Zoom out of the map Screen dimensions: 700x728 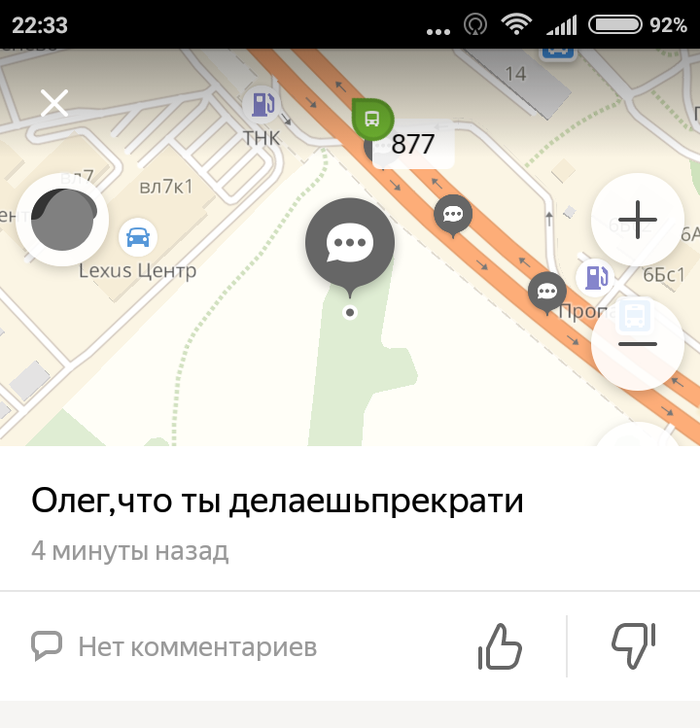click(637, 343)
